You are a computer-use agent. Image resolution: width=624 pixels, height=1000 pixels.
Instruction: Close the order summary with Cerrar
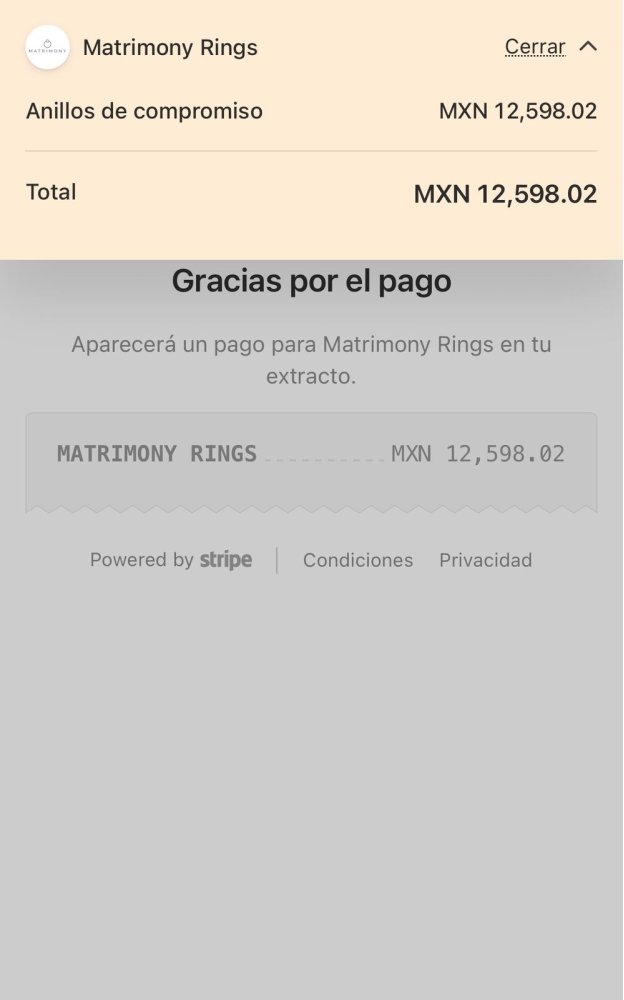click(535, 47)
